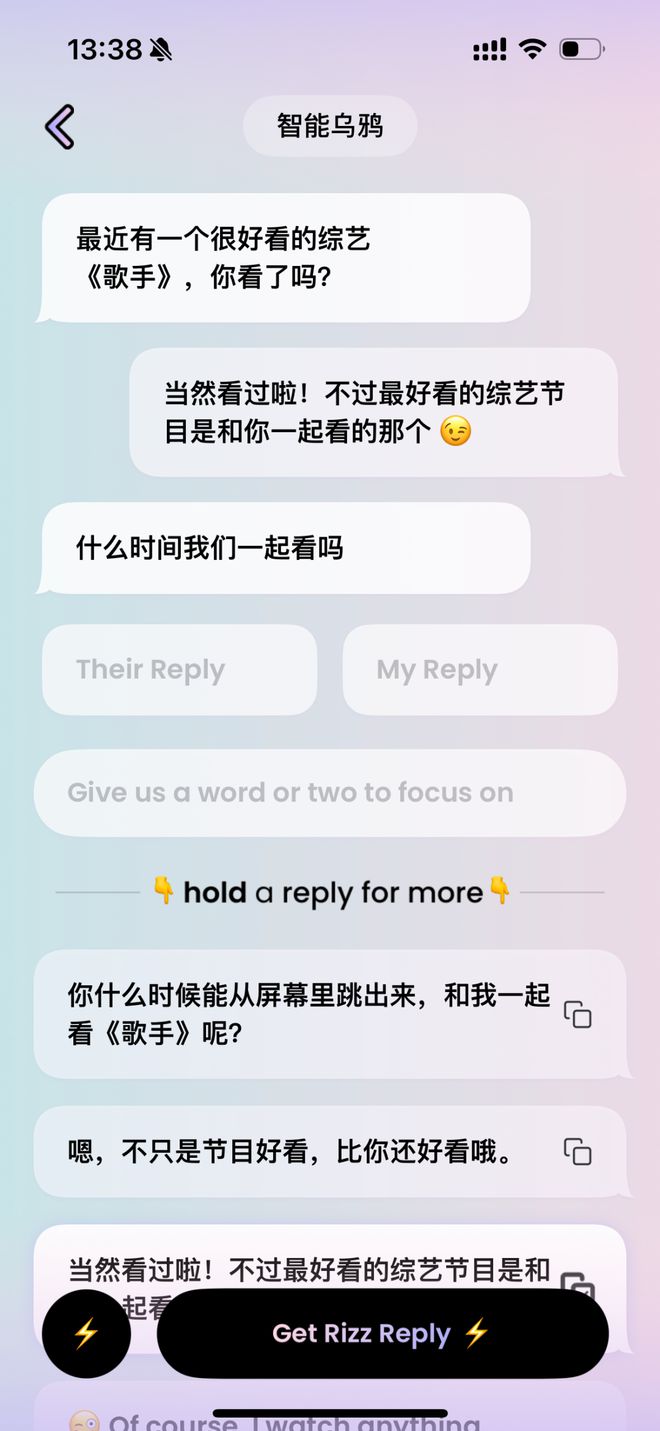Copy the reply 不只是节目好看
The height and width of the screenshot is (1431, 660).
click(x=577, y=1152)
